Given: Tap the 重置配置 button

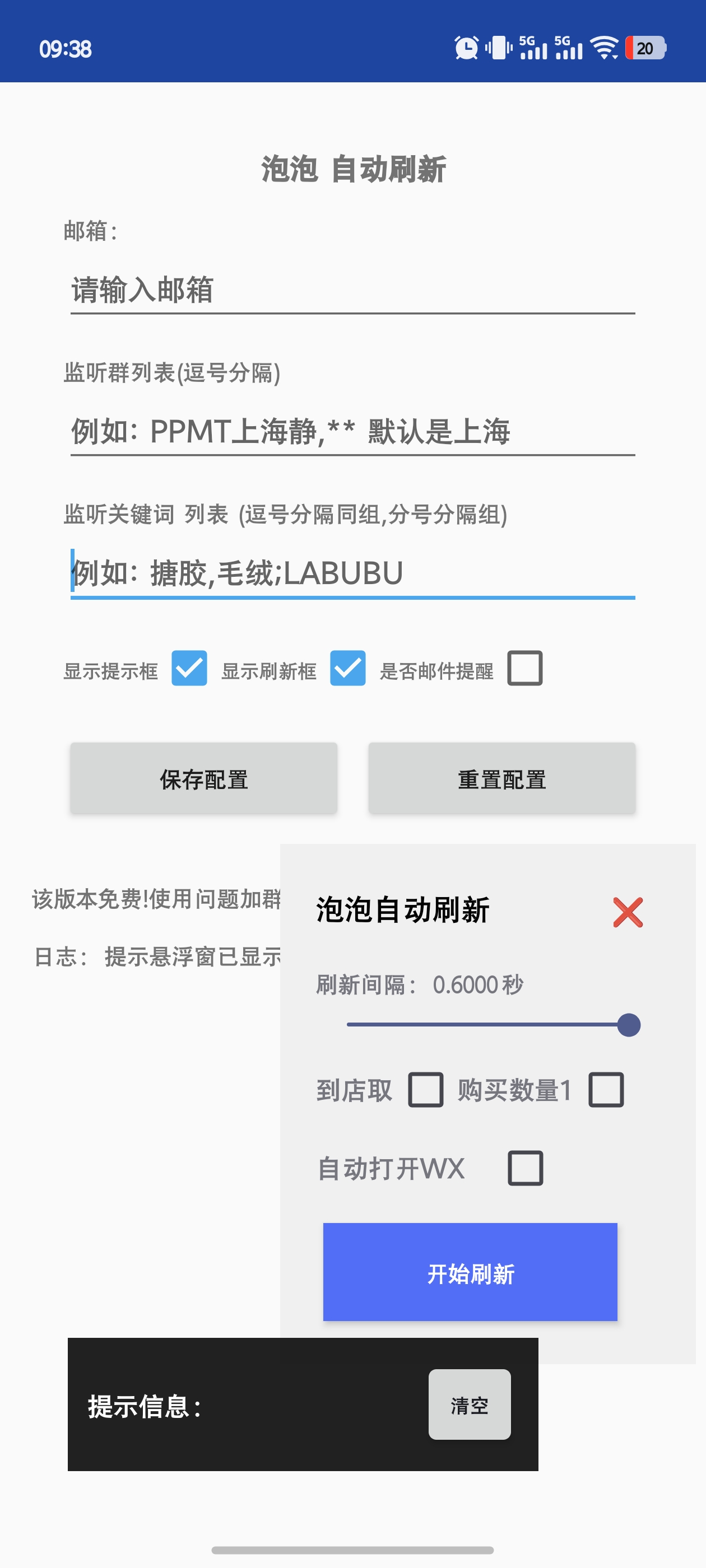Looking at the screenshot, I should tap(502, 778).
